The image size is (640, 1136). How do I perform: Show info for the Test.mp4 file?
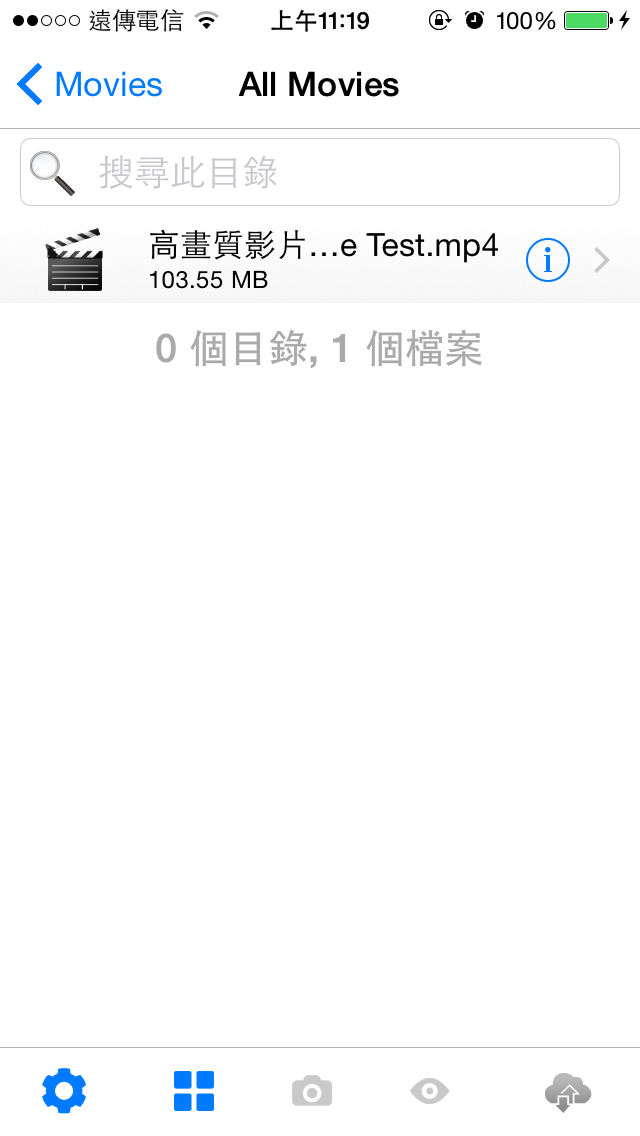[x=547, y=260]
